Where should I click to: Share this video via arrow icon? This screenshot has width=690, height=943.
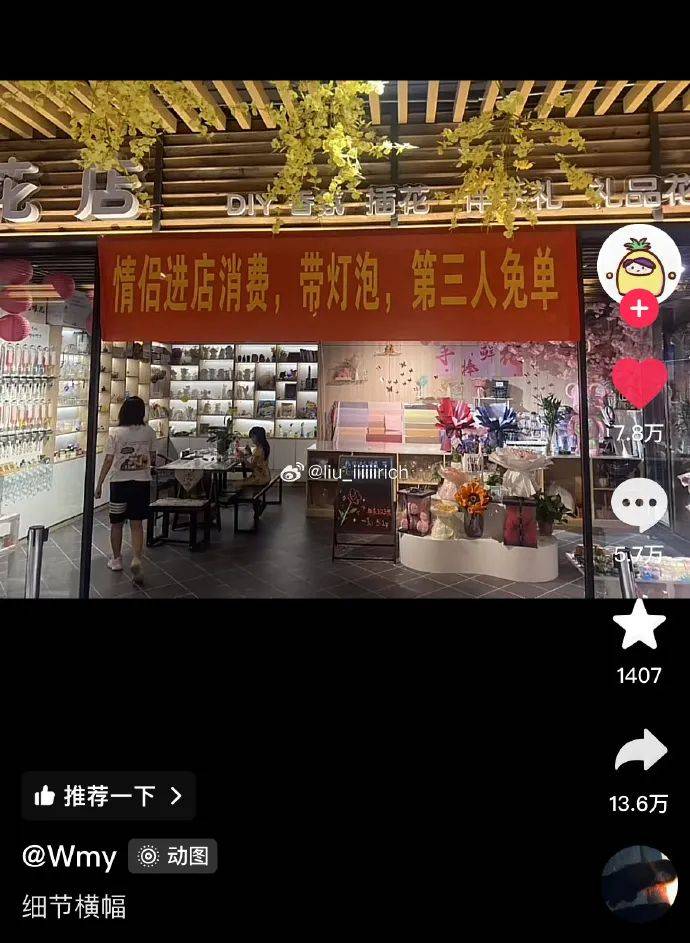[640, 752]
